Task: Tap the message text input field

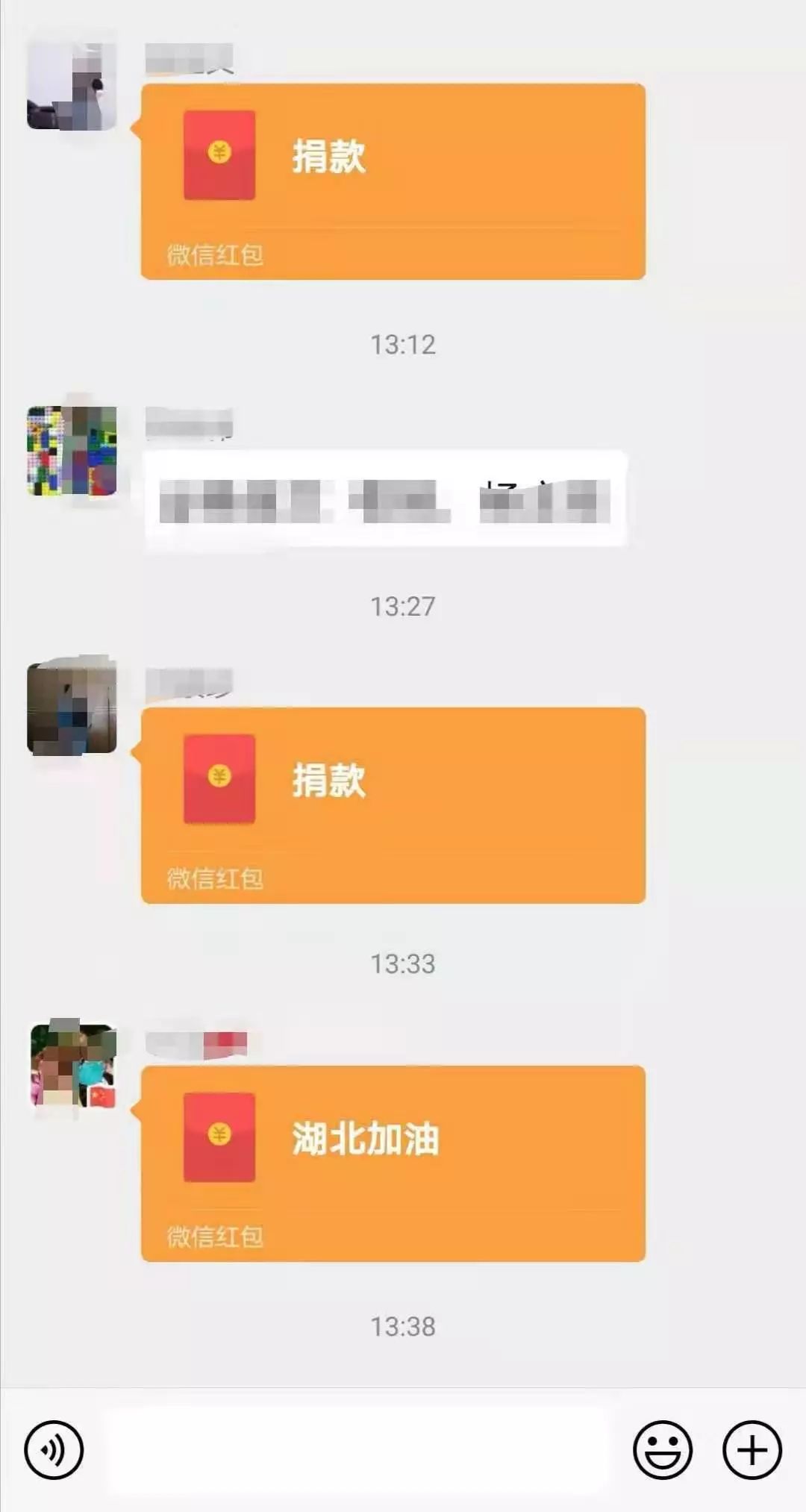Action: point(358,1450)
